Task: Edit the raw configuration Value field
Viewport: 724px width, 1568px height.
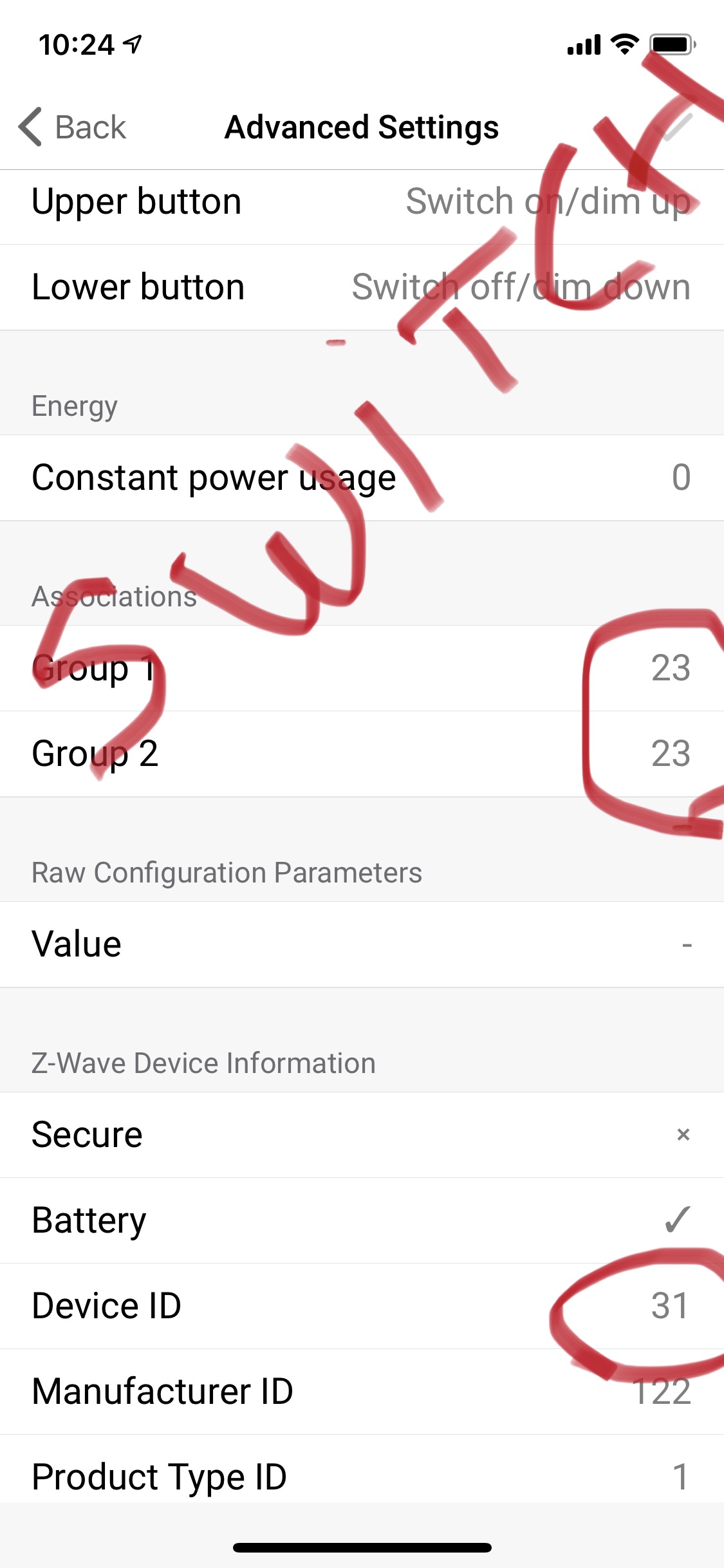Action: pos(362,944)
